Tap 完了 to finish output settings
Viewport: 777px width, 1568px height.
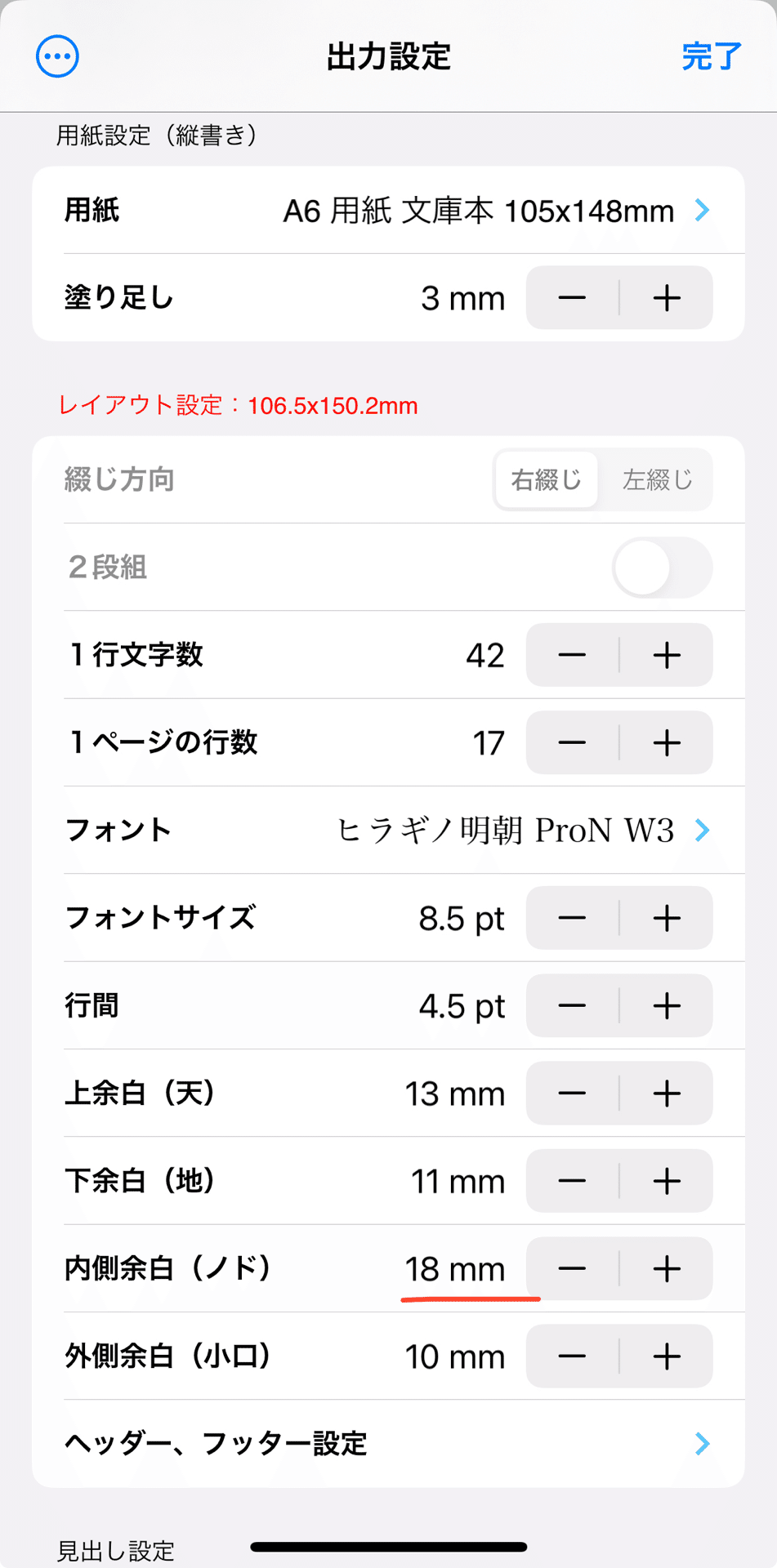point(712,57)
